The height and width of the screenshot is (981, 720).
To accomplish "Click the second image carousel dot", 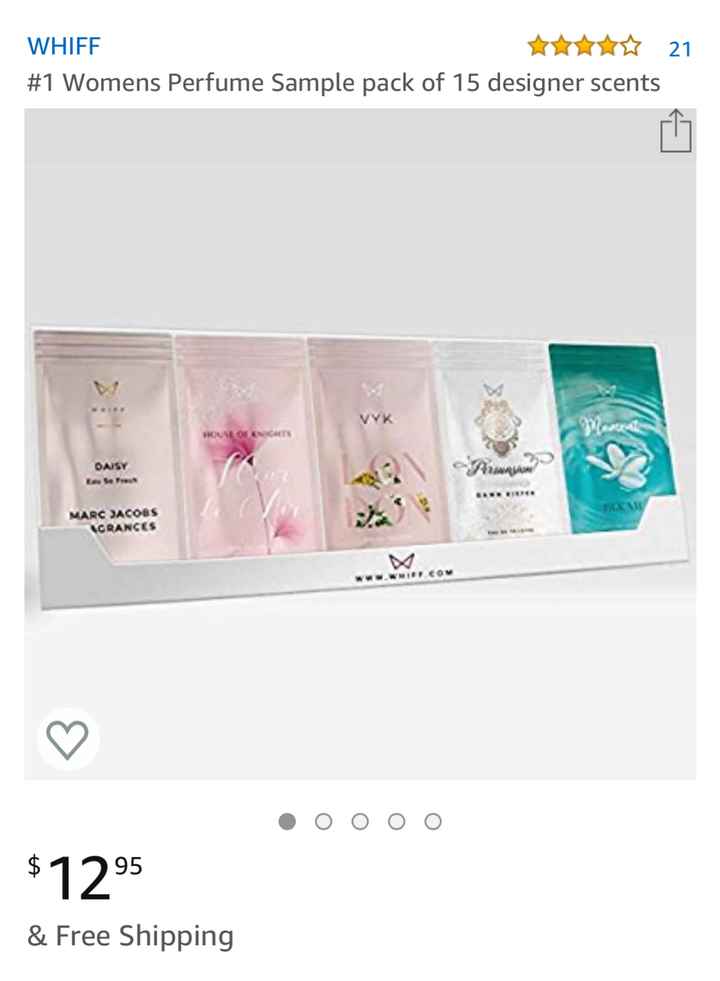I will tap(322, 818).
